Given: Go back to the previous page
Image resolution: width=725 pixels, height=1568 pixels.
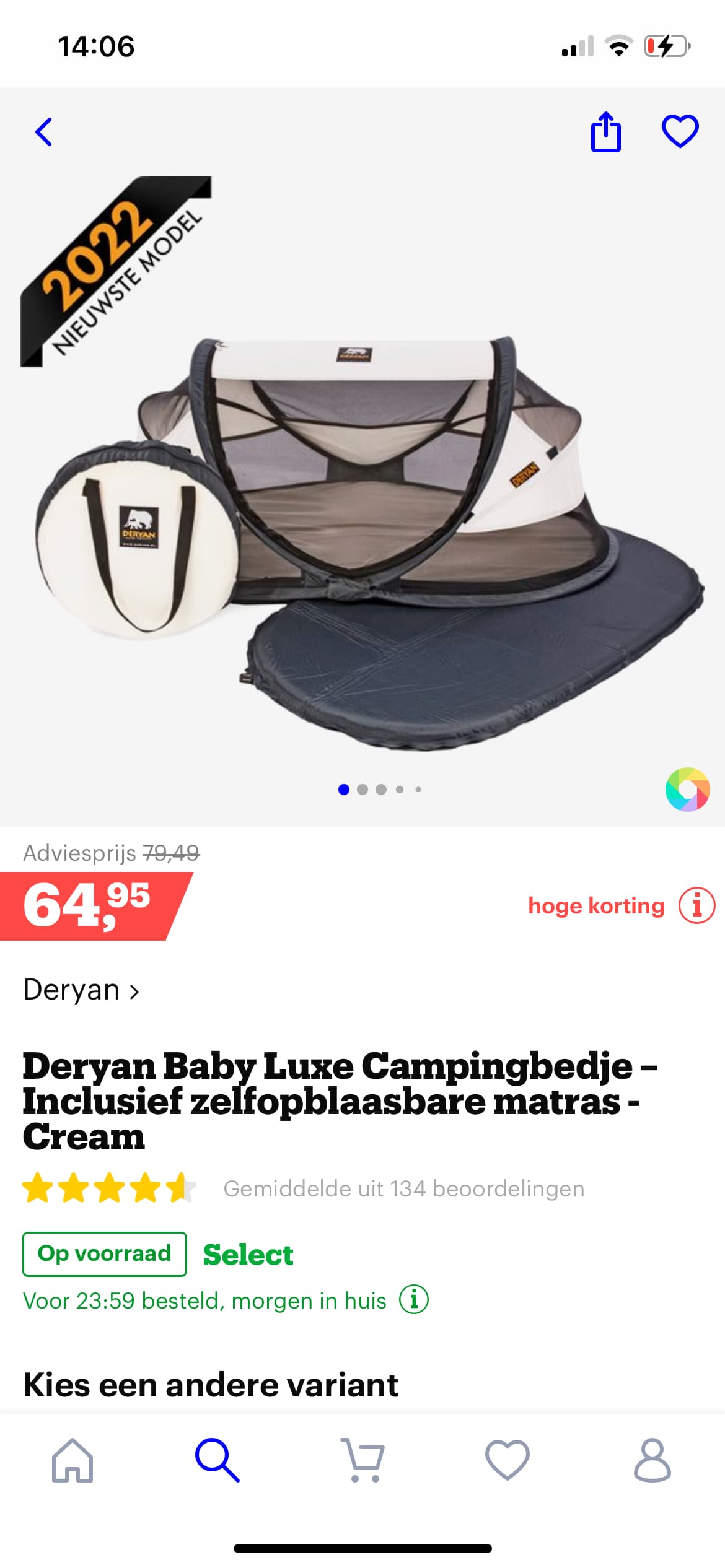Looking at the screenshot, I should pyautogui.click(x=43, y=132).
